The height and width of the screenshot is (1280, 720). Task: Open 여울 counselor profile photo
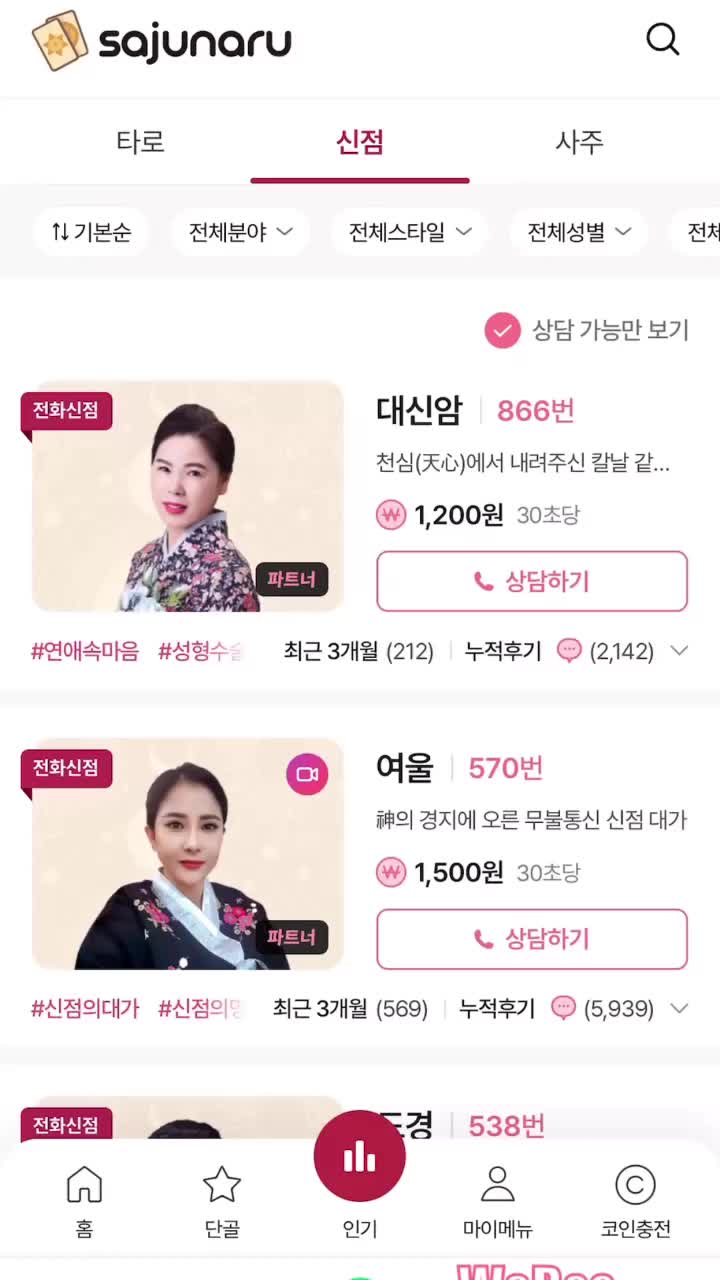point(188,855)
